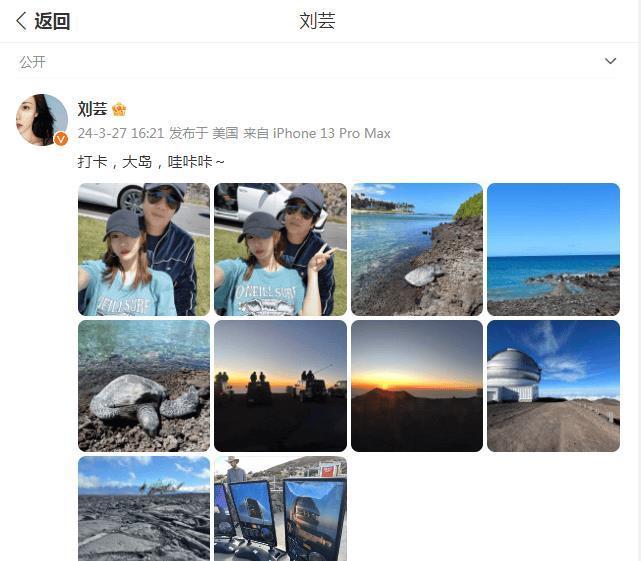Go back using the 返回 button
Image resolution: width=641 pixels, height=561 pixels.
tap(43, 21)
